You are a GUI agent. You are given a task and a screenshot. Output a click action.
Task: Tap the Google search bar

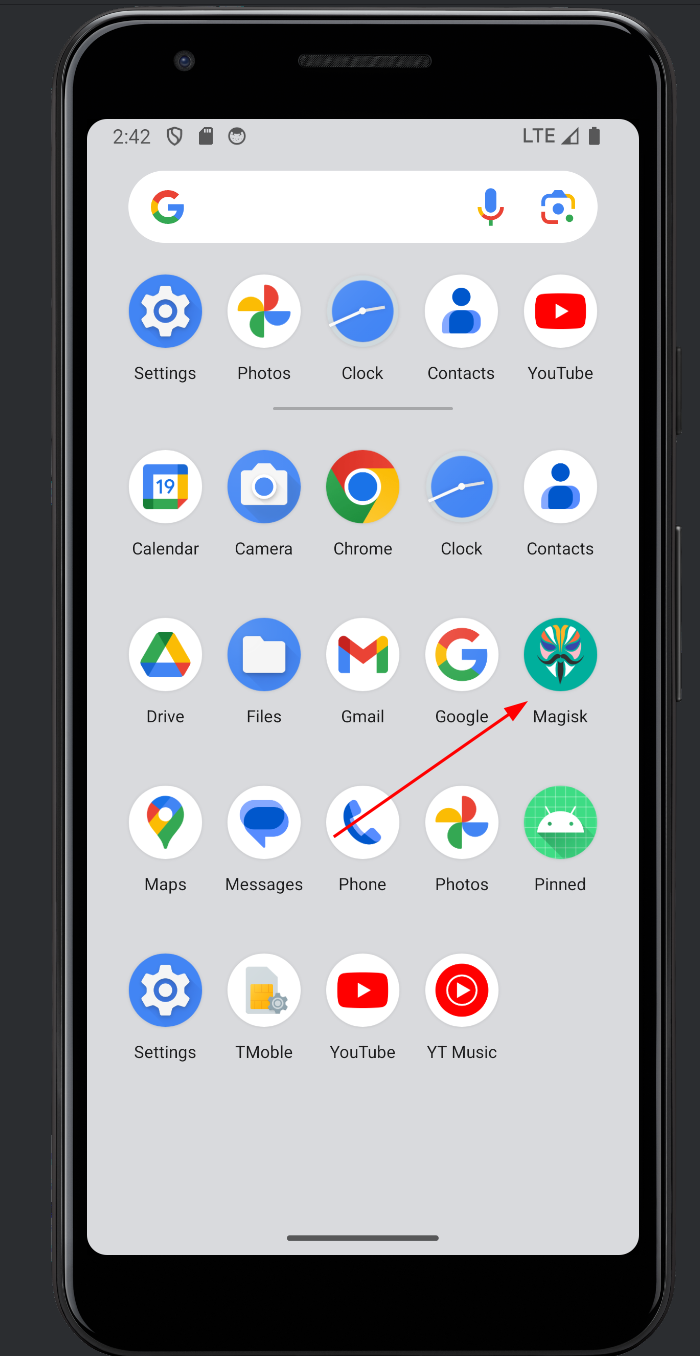point(320,207)
